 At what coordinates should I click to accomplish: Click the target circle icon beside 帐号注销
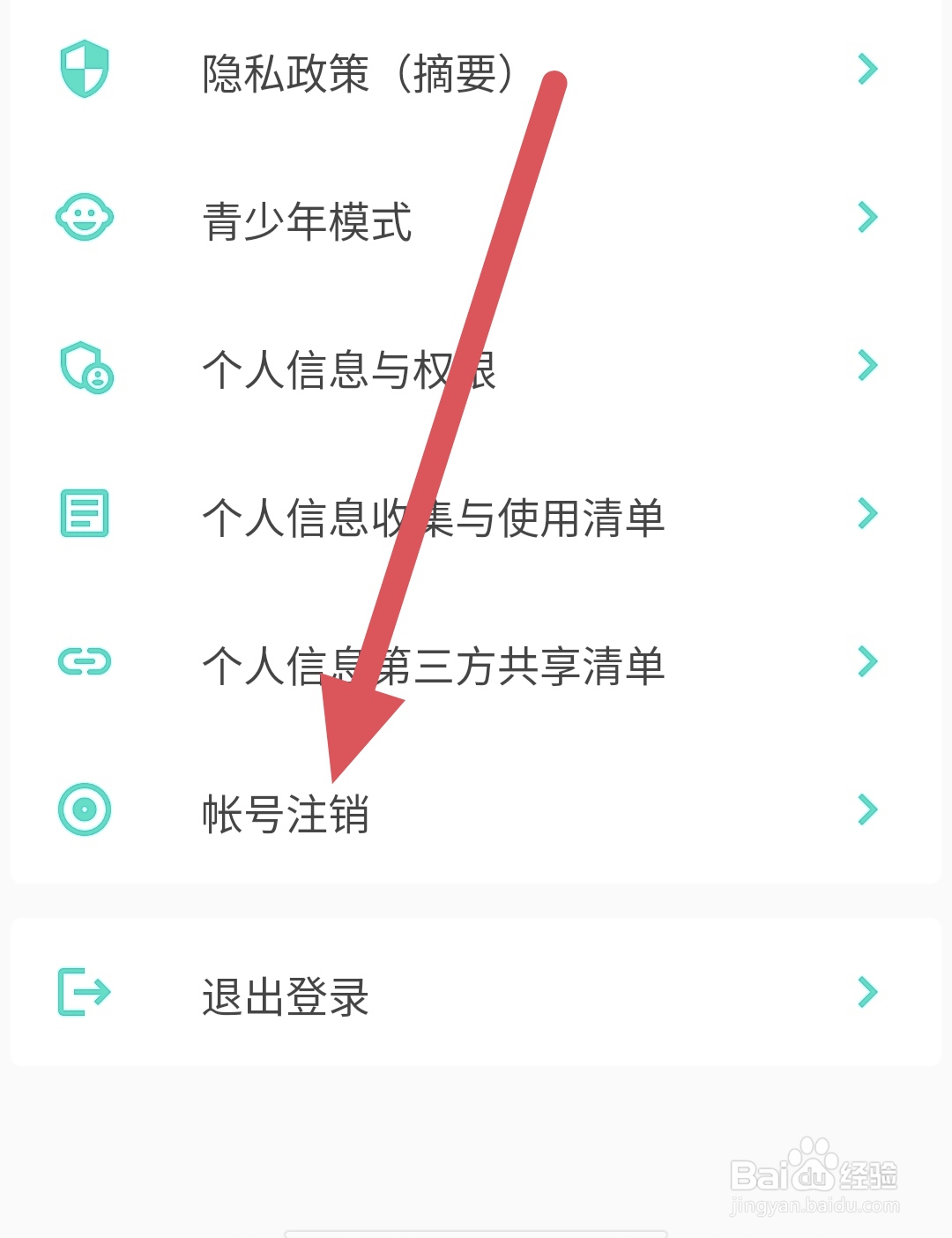pos(84,809)
